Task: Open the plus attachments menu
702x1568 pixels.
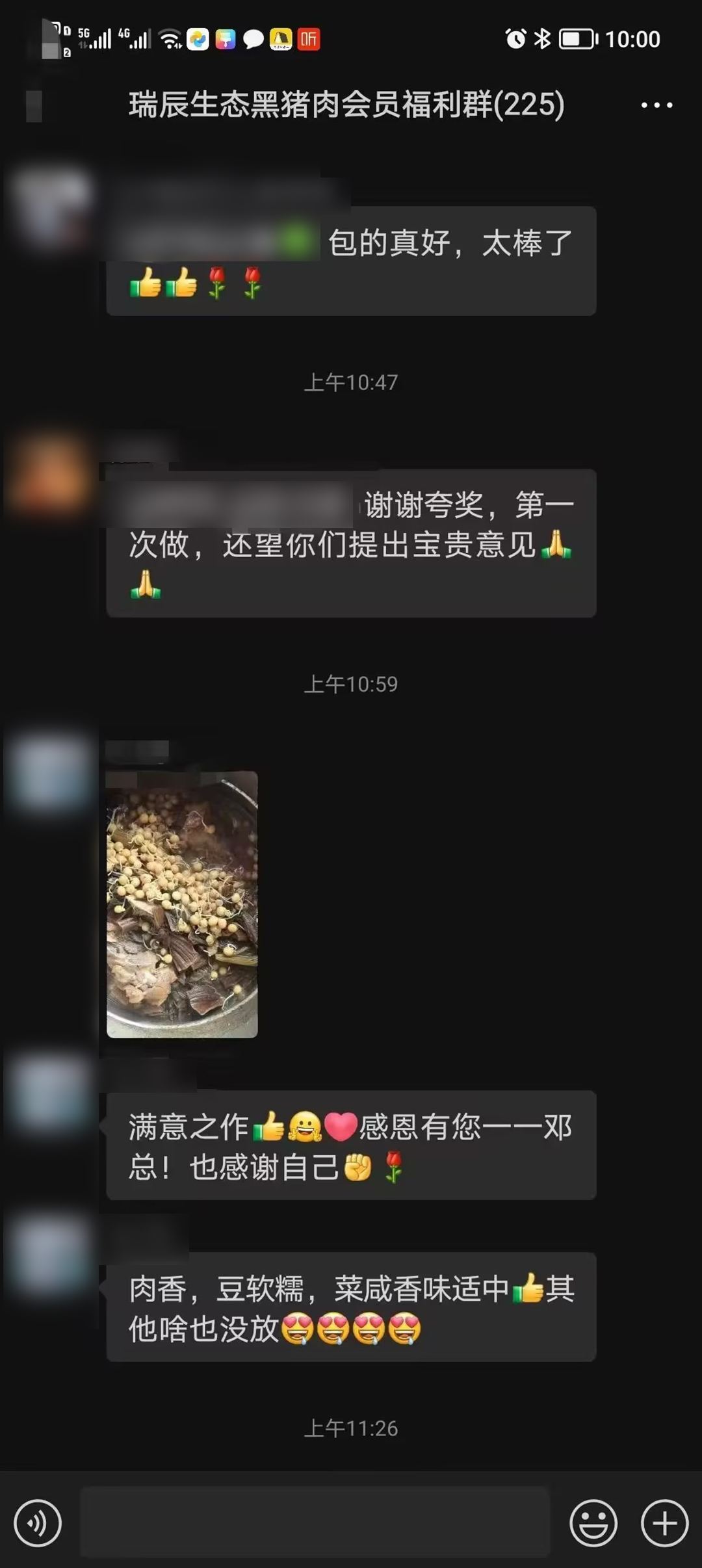Action: pos(664,1522)
